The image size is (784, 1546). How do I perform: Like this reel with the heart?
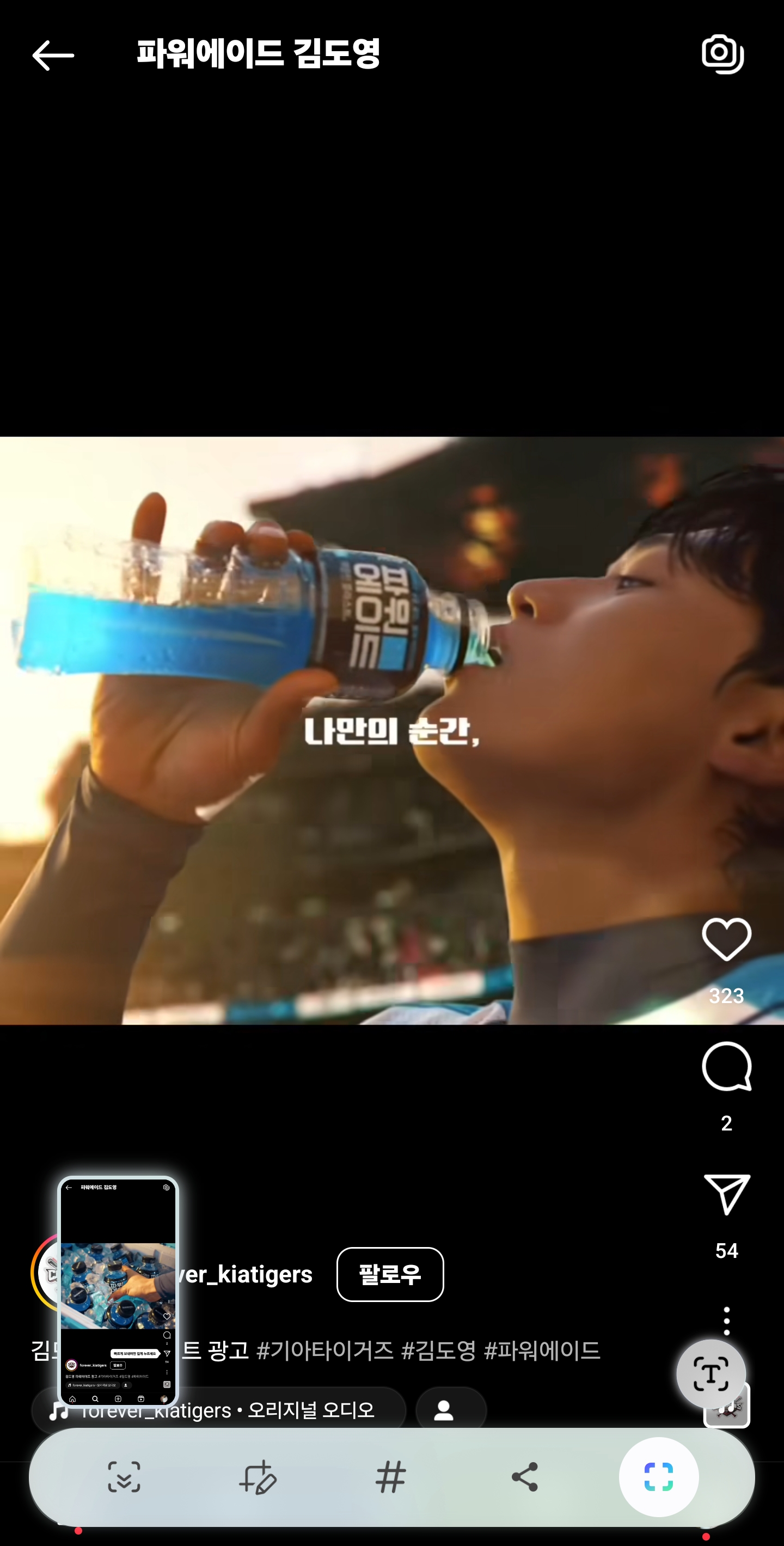(726, 939)
